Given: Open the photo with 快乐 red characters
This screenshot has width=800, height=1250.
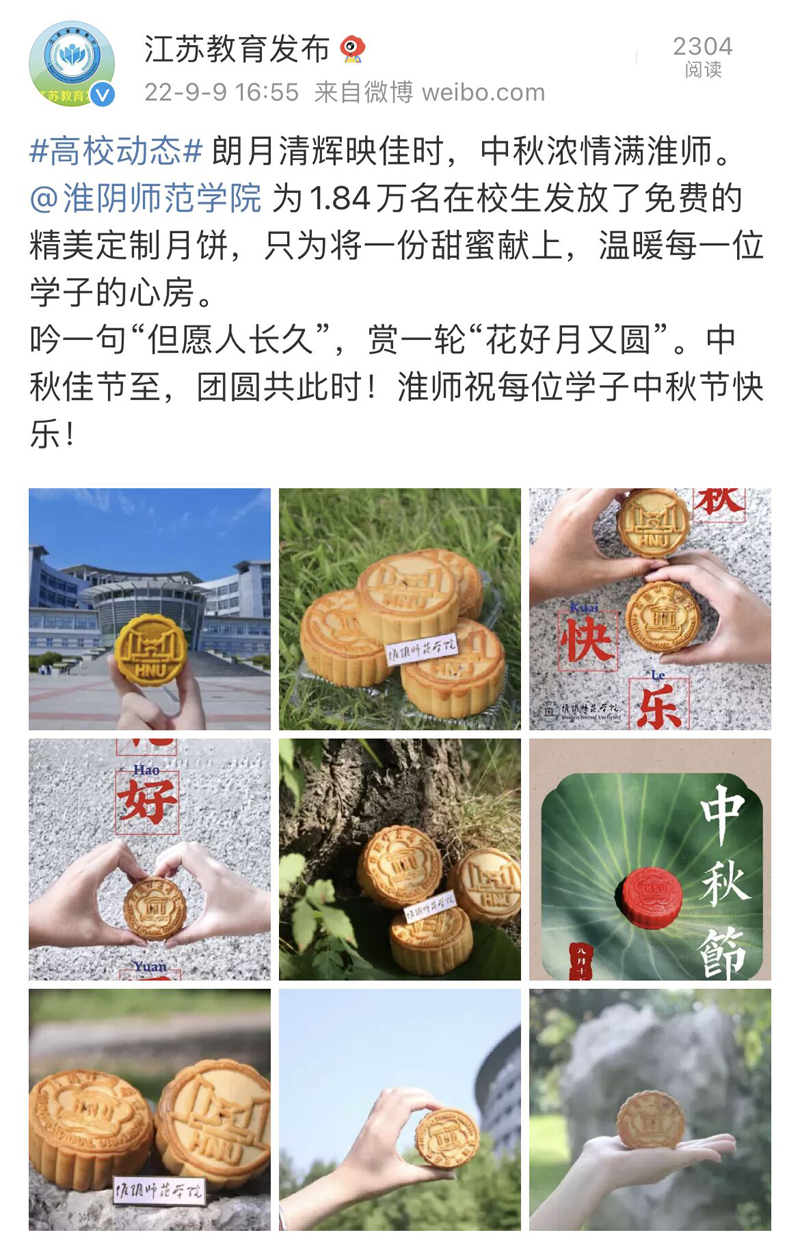Looking at the screenshot, I should pos(650,609).
